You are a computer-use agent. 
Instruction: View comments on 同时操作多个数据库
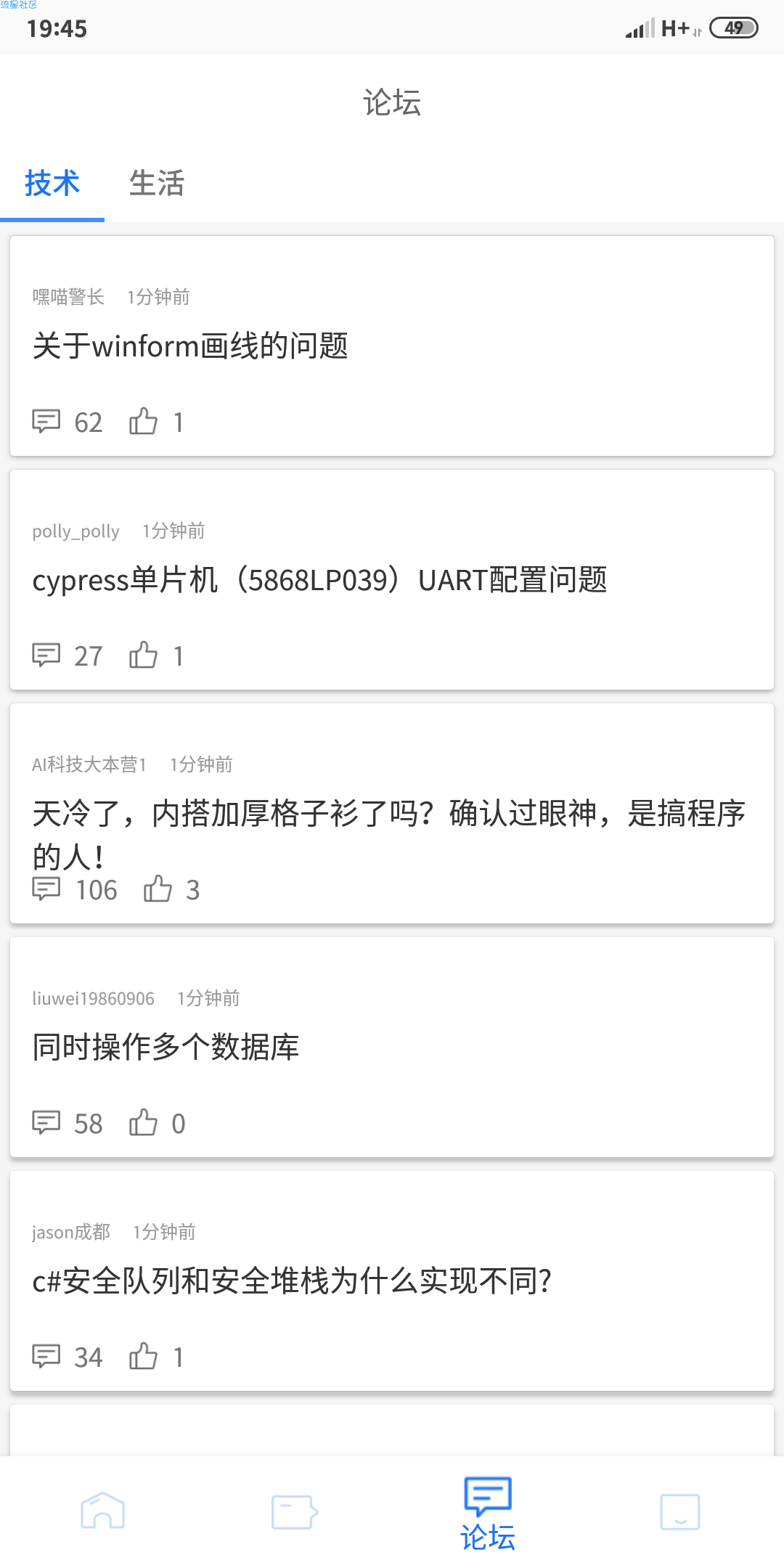pyautogui.click(x=46, y=1123)
